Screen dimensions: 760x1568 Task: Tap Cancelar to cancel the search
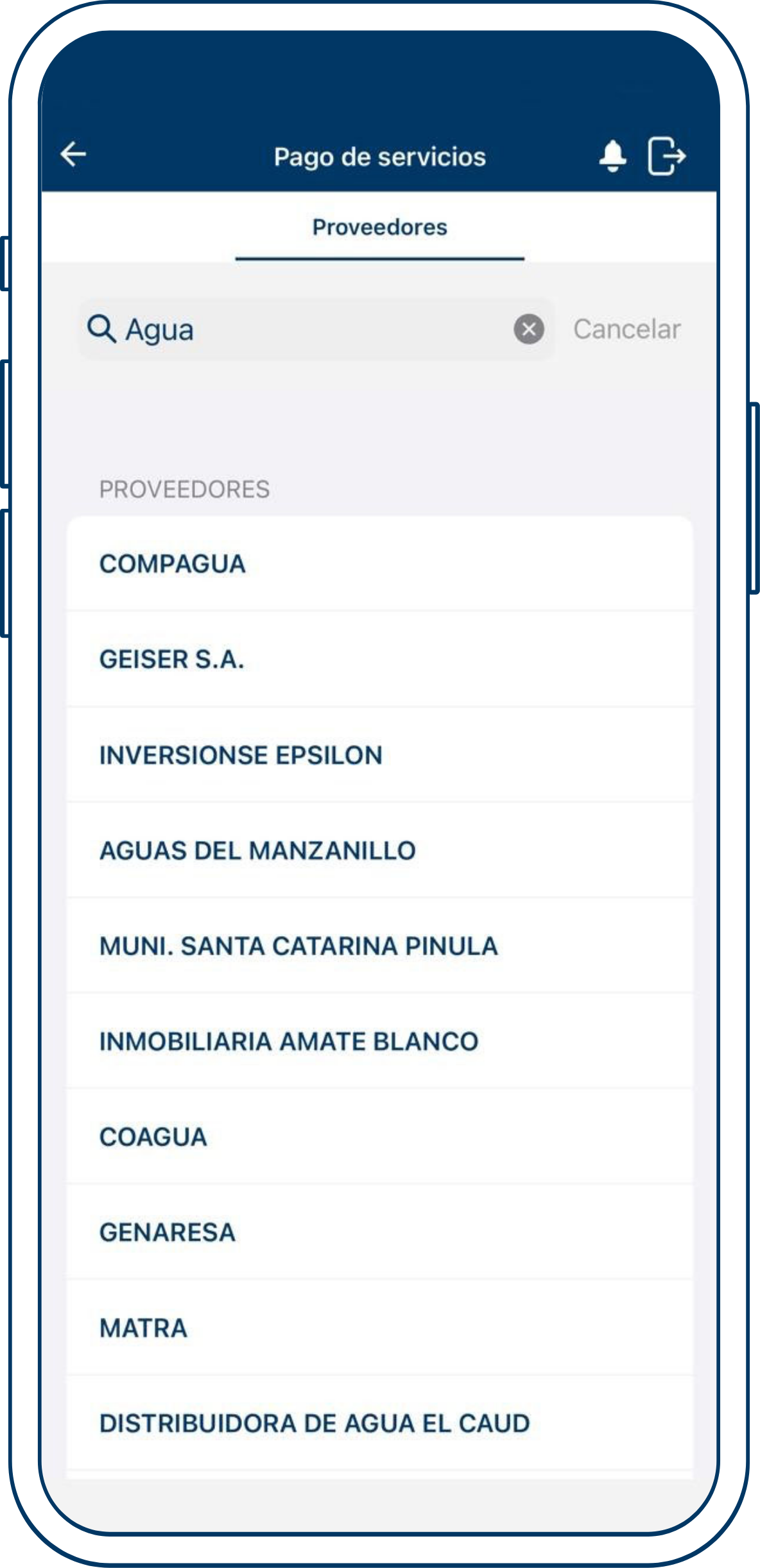[626, 330]
